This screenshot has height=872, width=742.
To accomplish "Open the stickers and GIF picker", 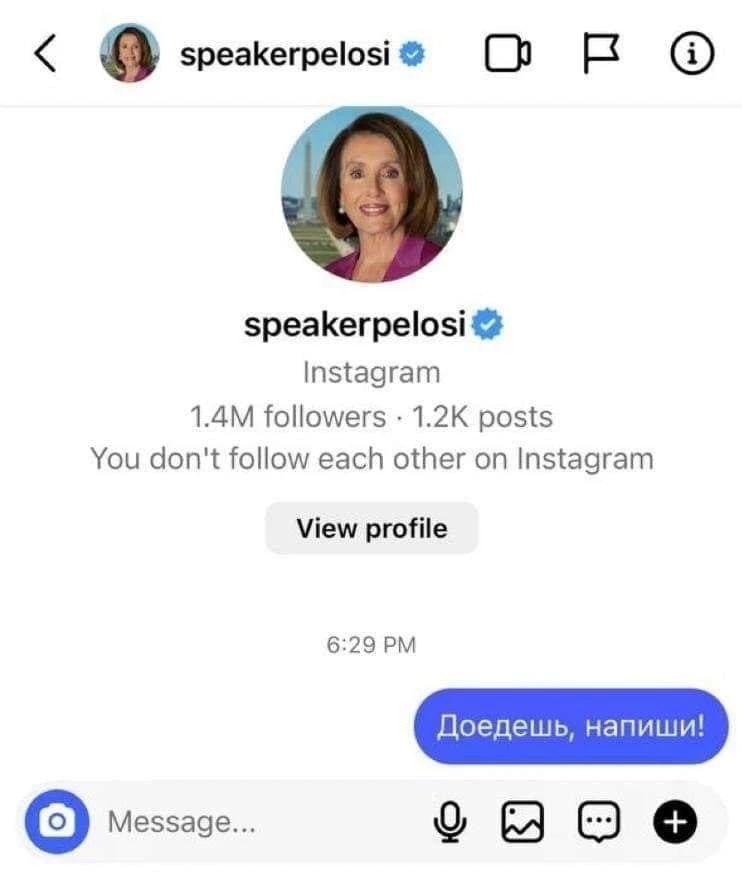I will [x=599, y=822].
